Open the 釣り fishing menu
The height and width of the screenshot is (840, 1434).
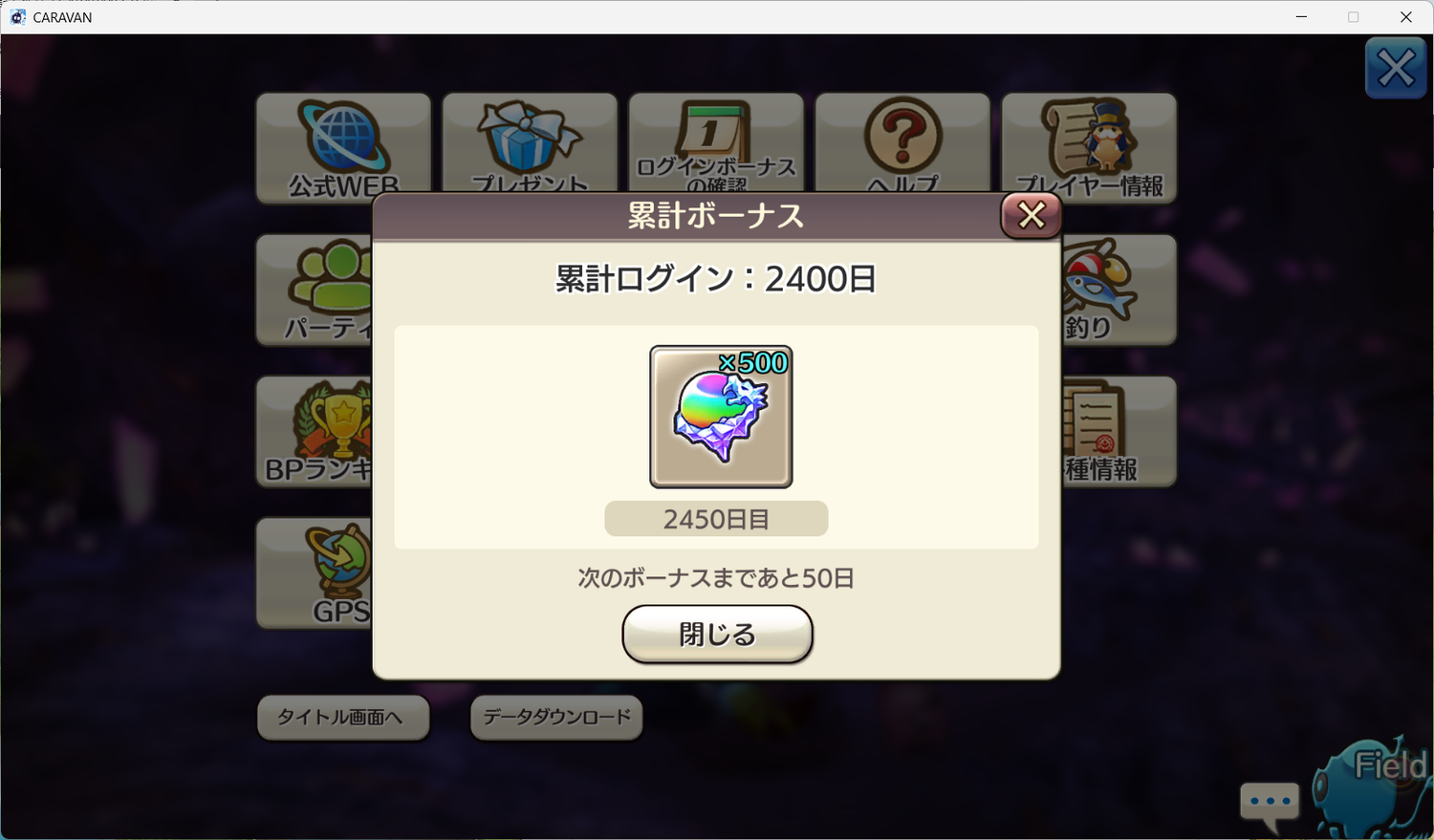pyautogui.click(x=1119, y=291)
